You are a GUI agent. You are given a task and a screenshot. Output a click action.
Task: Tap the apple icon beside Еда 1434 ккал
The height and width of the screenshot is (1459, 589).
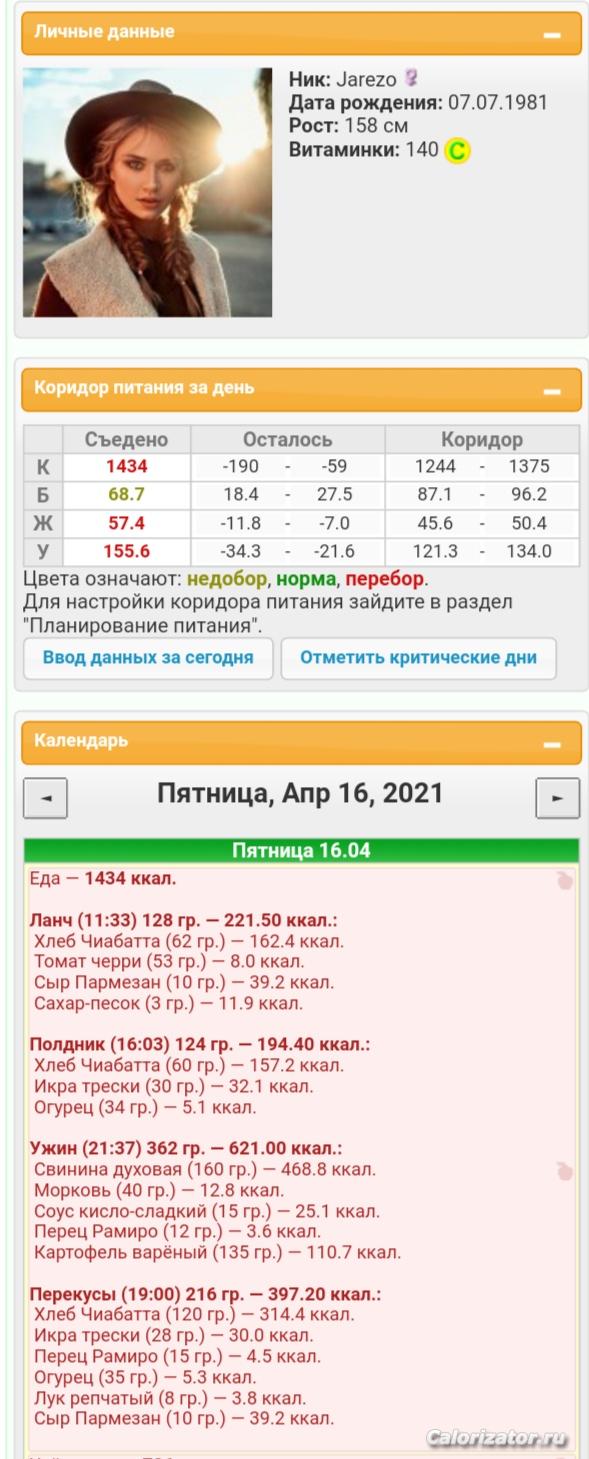tap(565, 880)
